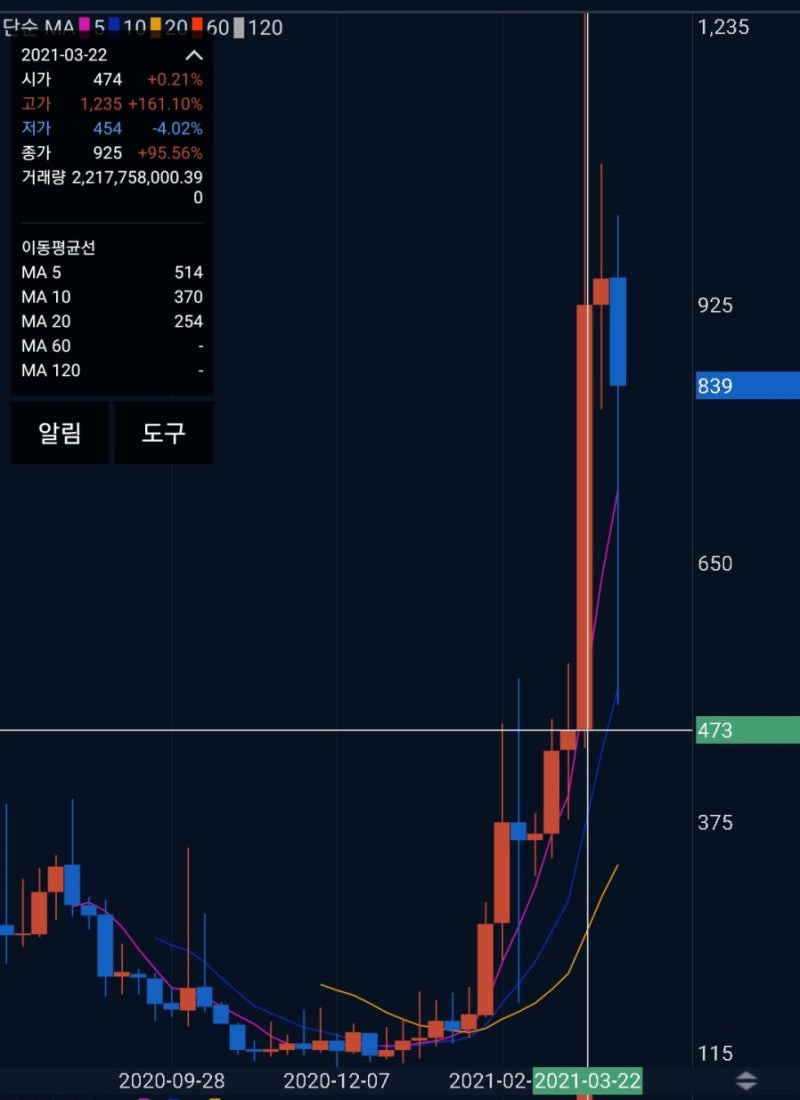Tap the blue current price tag 839
Image resolution: width=800 pixels, height=1100 pixels.
pyautogui.click(x=745, y=386)
